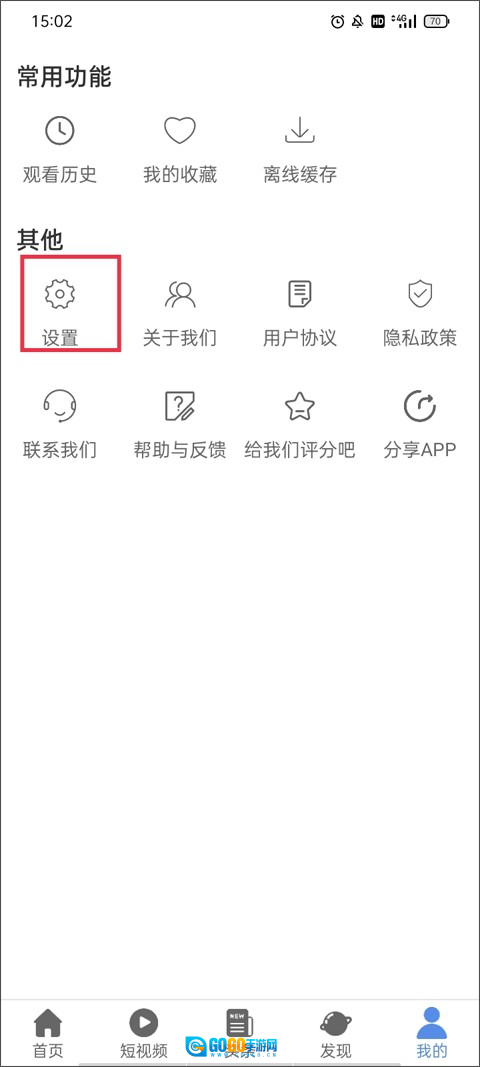Switch to the 短视频 short video tab
Viewport: 480px width, 1067px height.
click(144, 1032)
